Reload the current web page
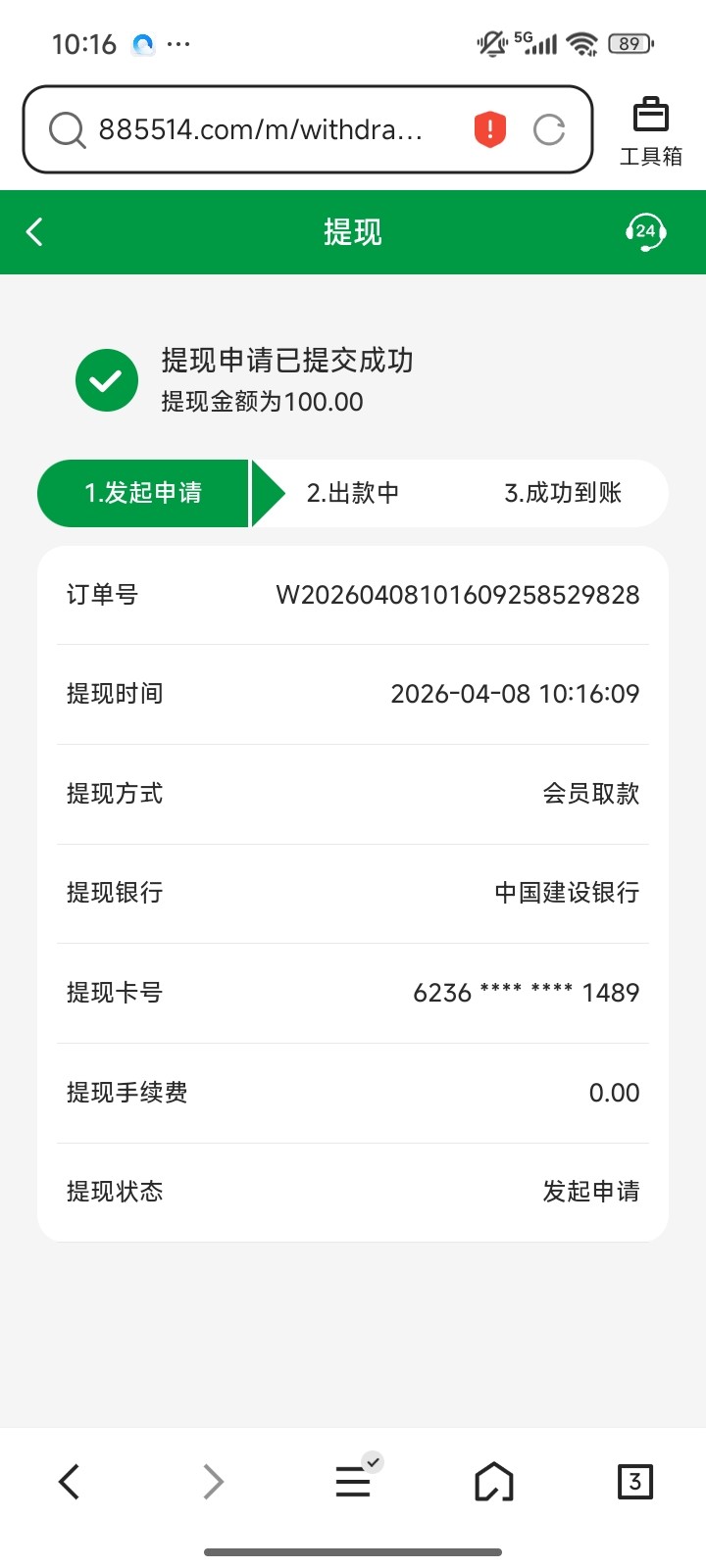Screen dimensions: 706x1568 click(x=549, y=129)
